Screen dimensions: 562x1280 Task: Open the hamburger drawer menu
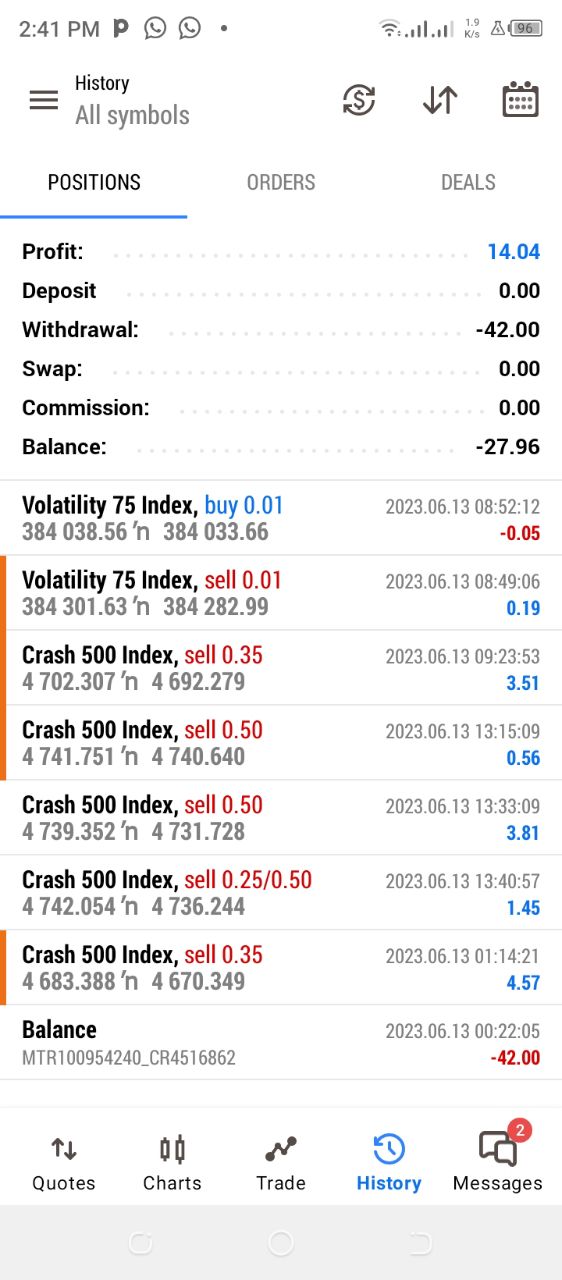click(44, 100)
